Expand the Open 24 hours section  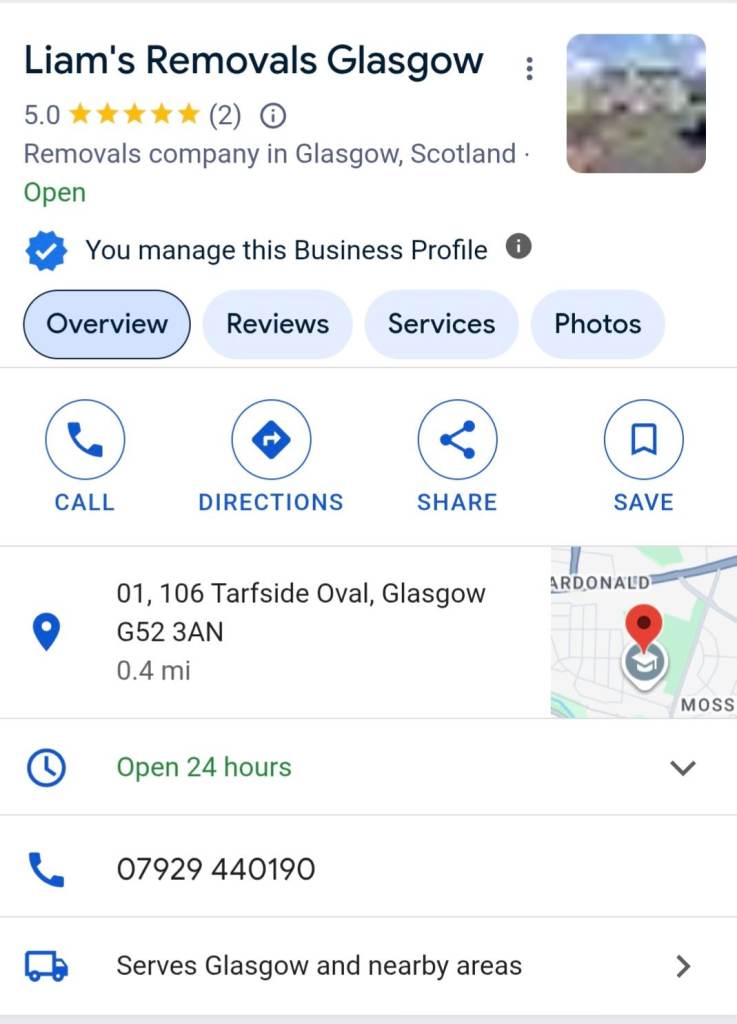point(682,768)
